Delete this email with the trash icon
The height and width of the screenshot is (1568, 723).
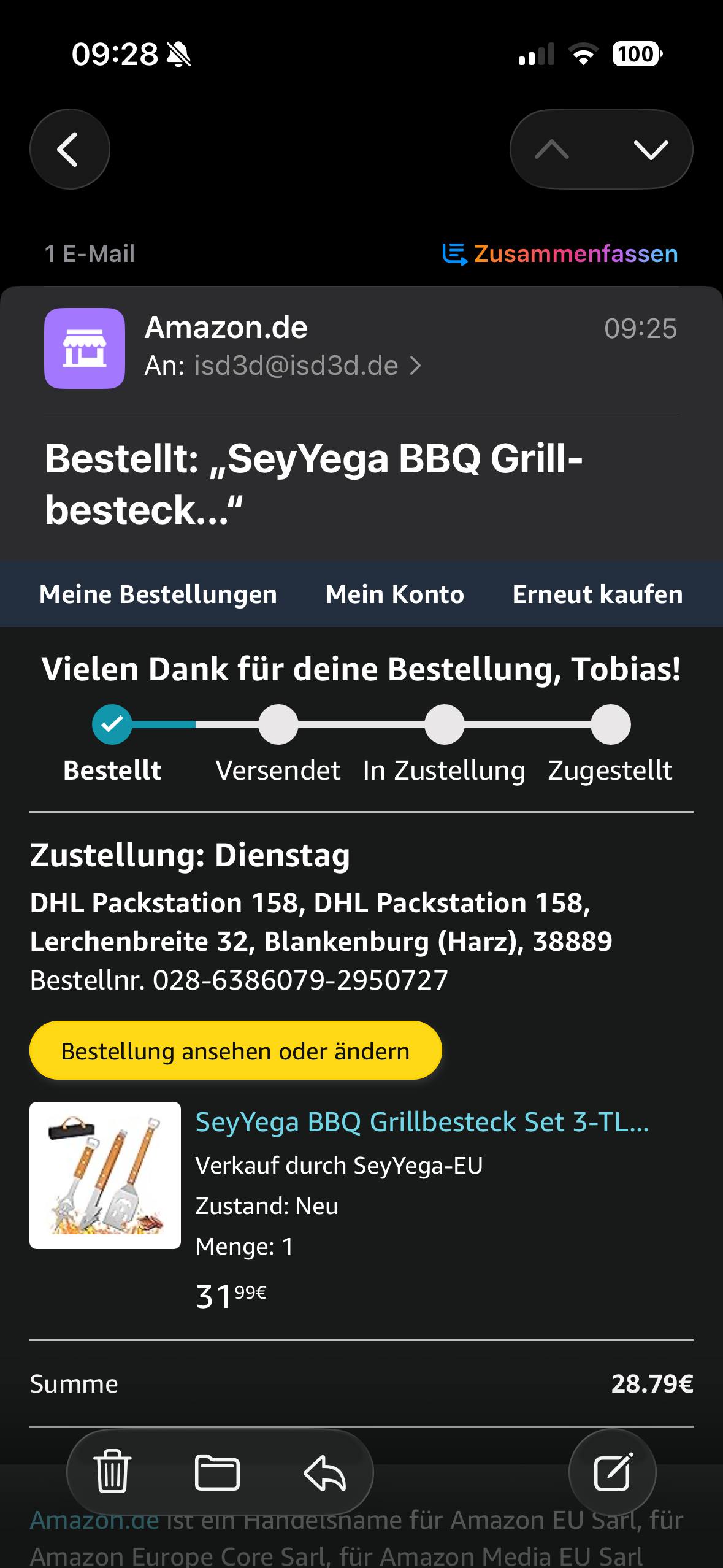pyautogui.click(x=112, y=1472)
